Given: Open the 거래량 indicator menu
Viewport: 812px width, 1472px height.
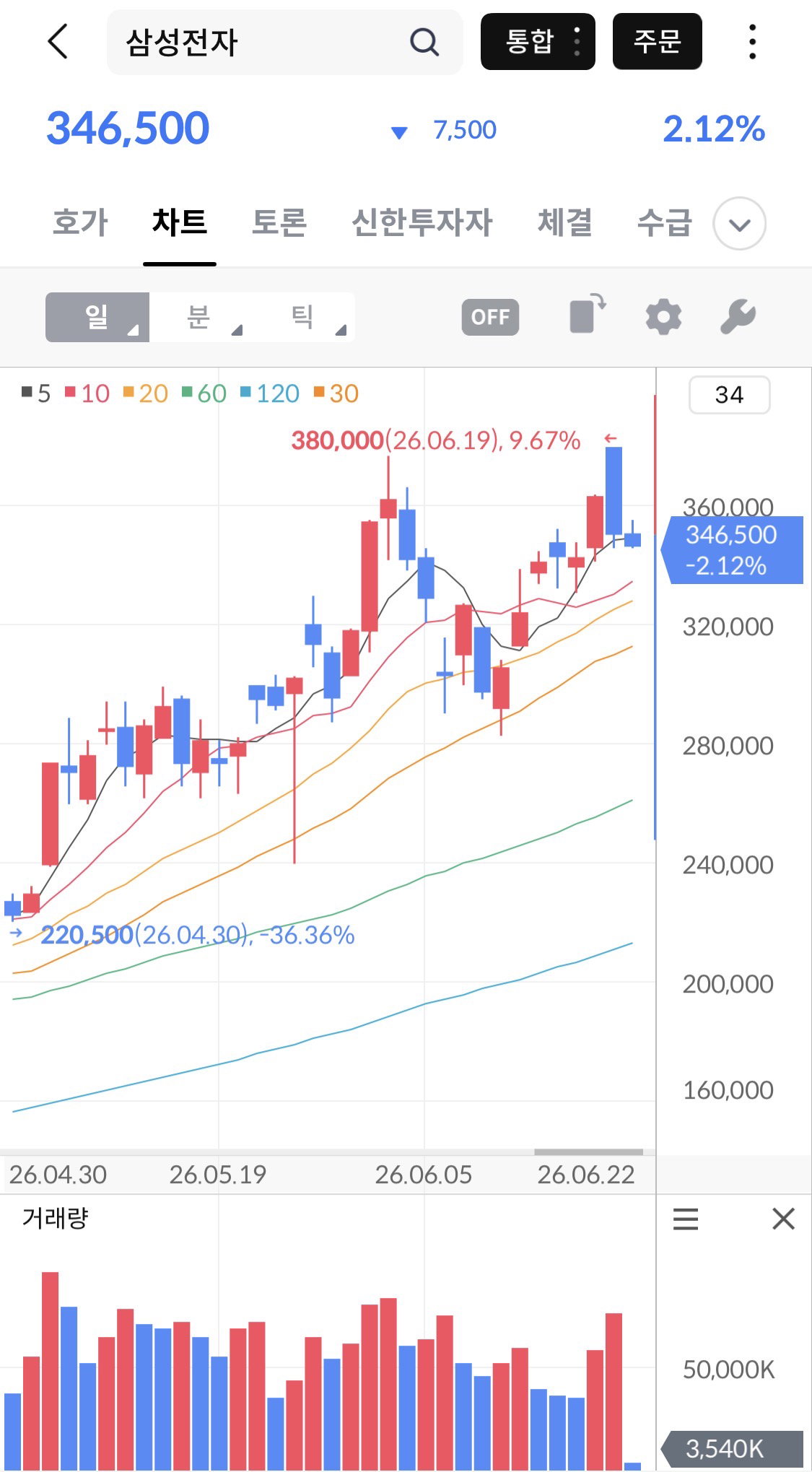Looking at the screenshot, I should click(x=685, y=1219).
